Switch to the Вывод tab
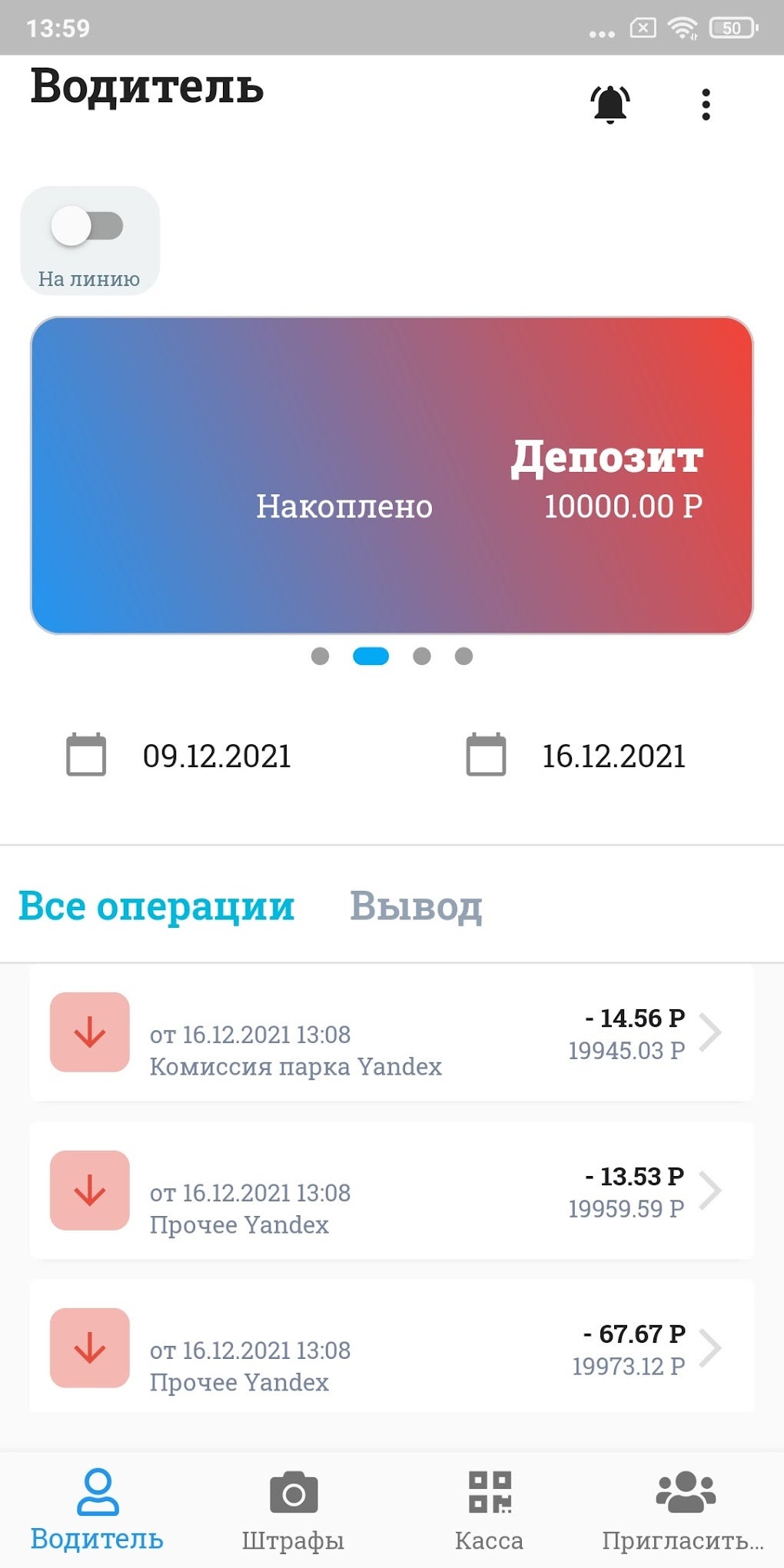This screenshot has height=1568, width=784. tap(416, 905)
